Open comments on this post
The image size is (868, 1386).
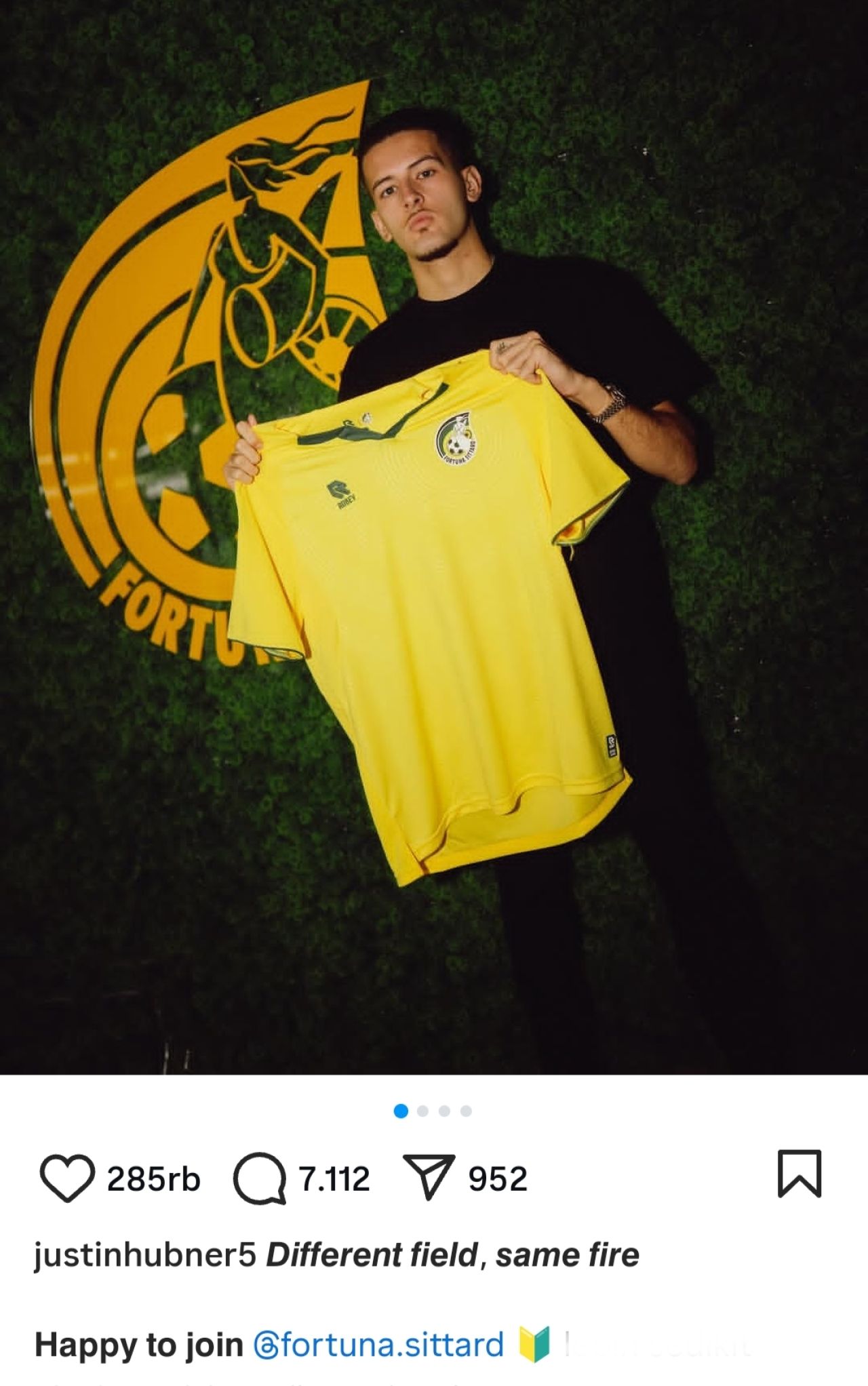tap(260, 1178)
